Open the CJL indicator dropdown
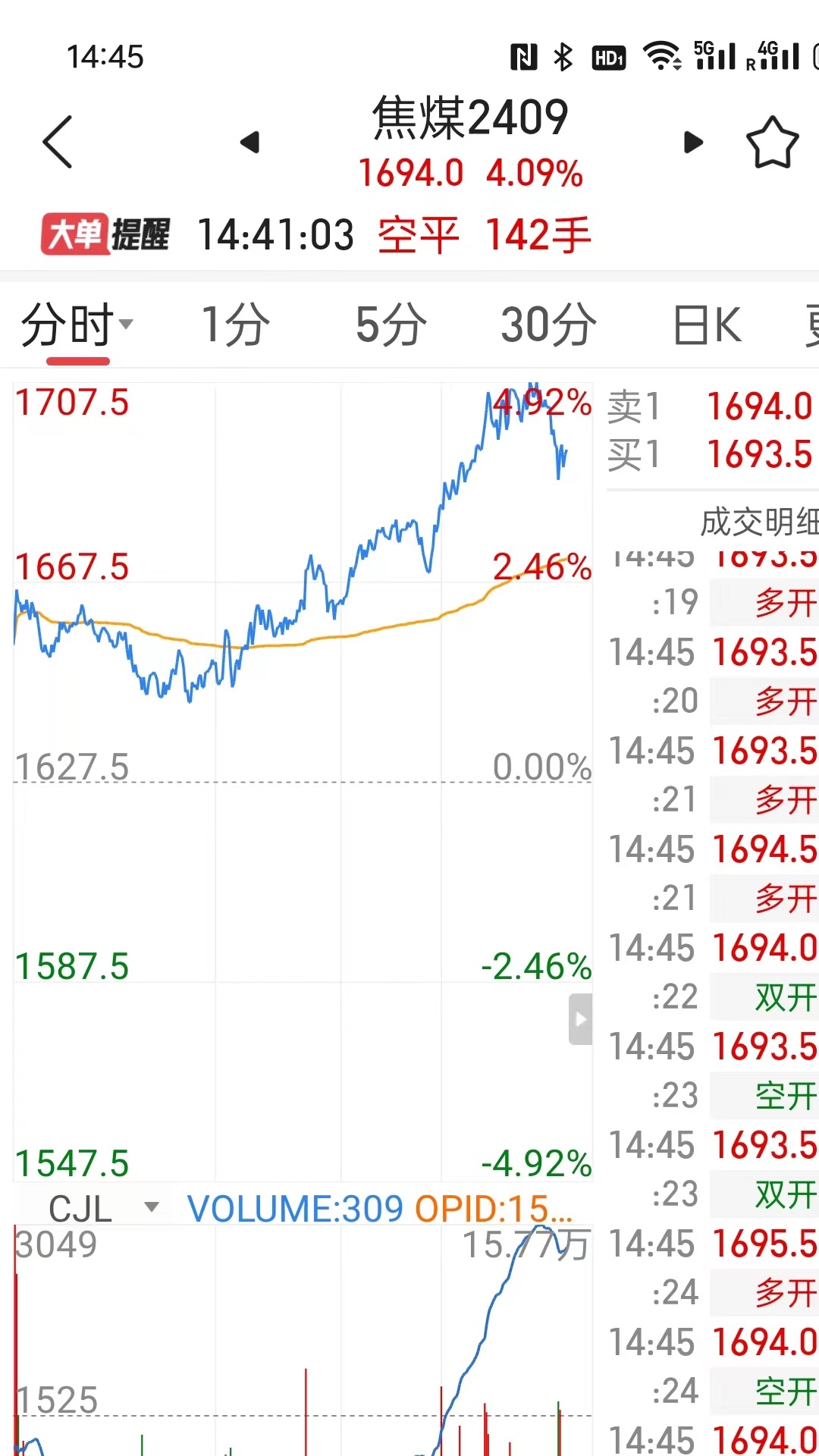This screenshot has width=819, height=1456. [x=103, y=1208]
